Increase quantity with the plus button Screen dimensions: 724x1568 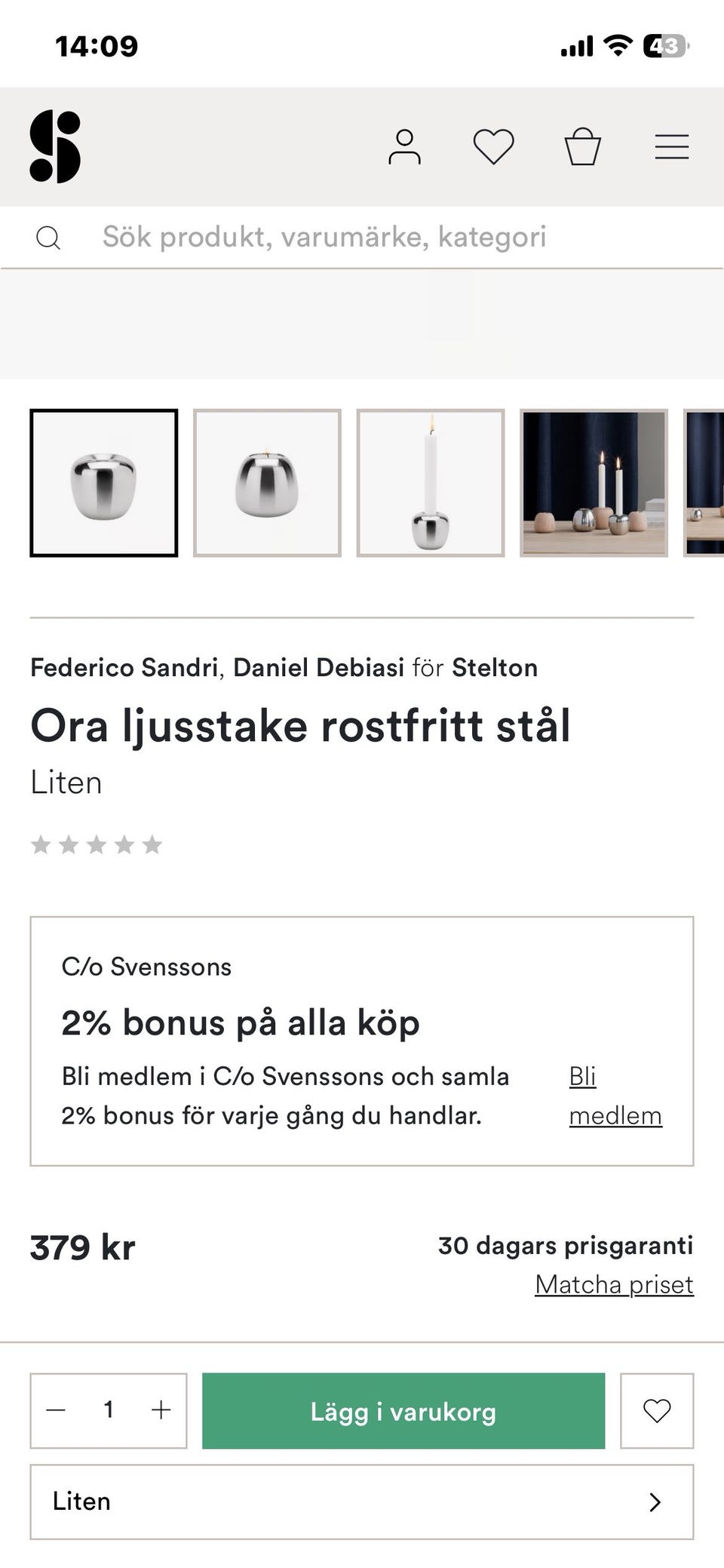point(160,1411)
